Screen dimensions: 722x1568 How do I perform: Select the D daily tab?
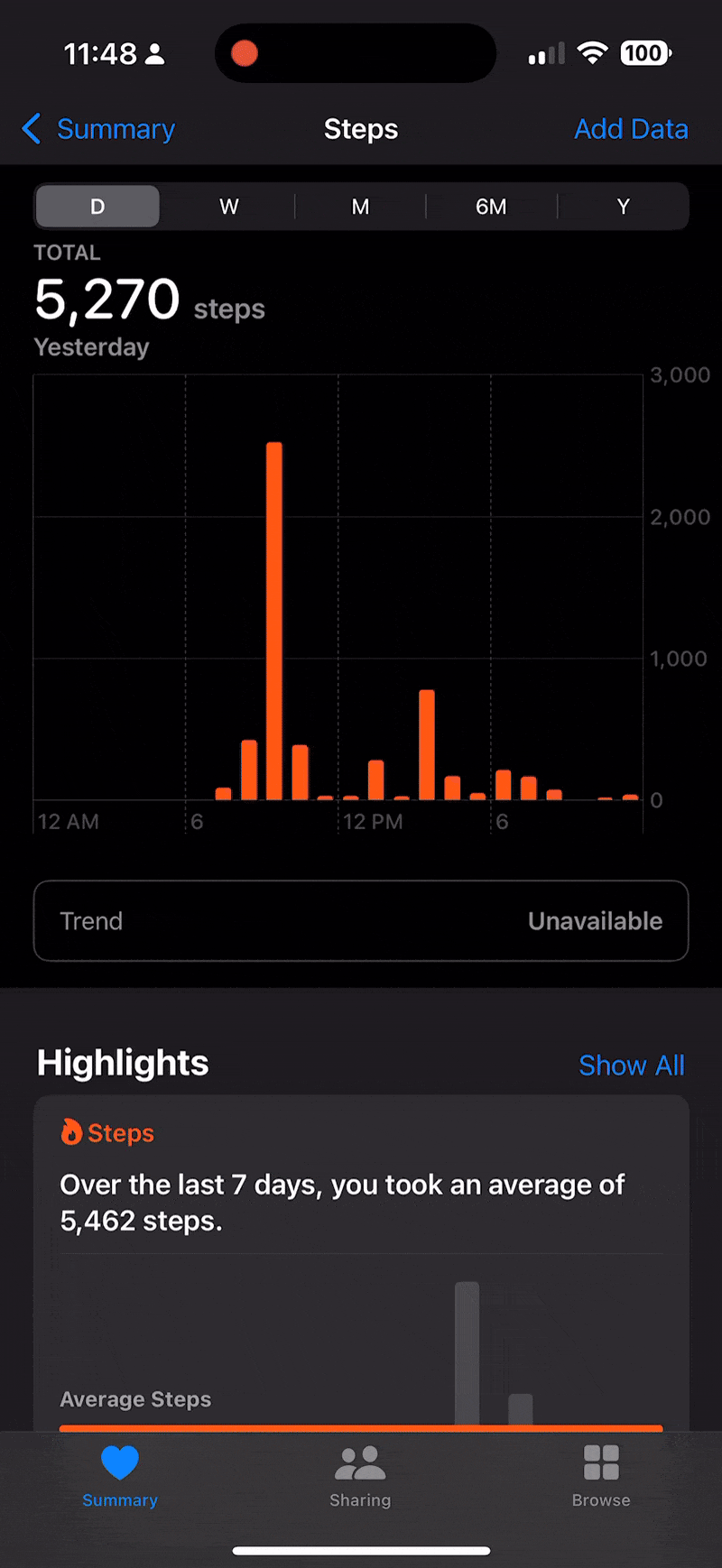(x=97, y=207)
